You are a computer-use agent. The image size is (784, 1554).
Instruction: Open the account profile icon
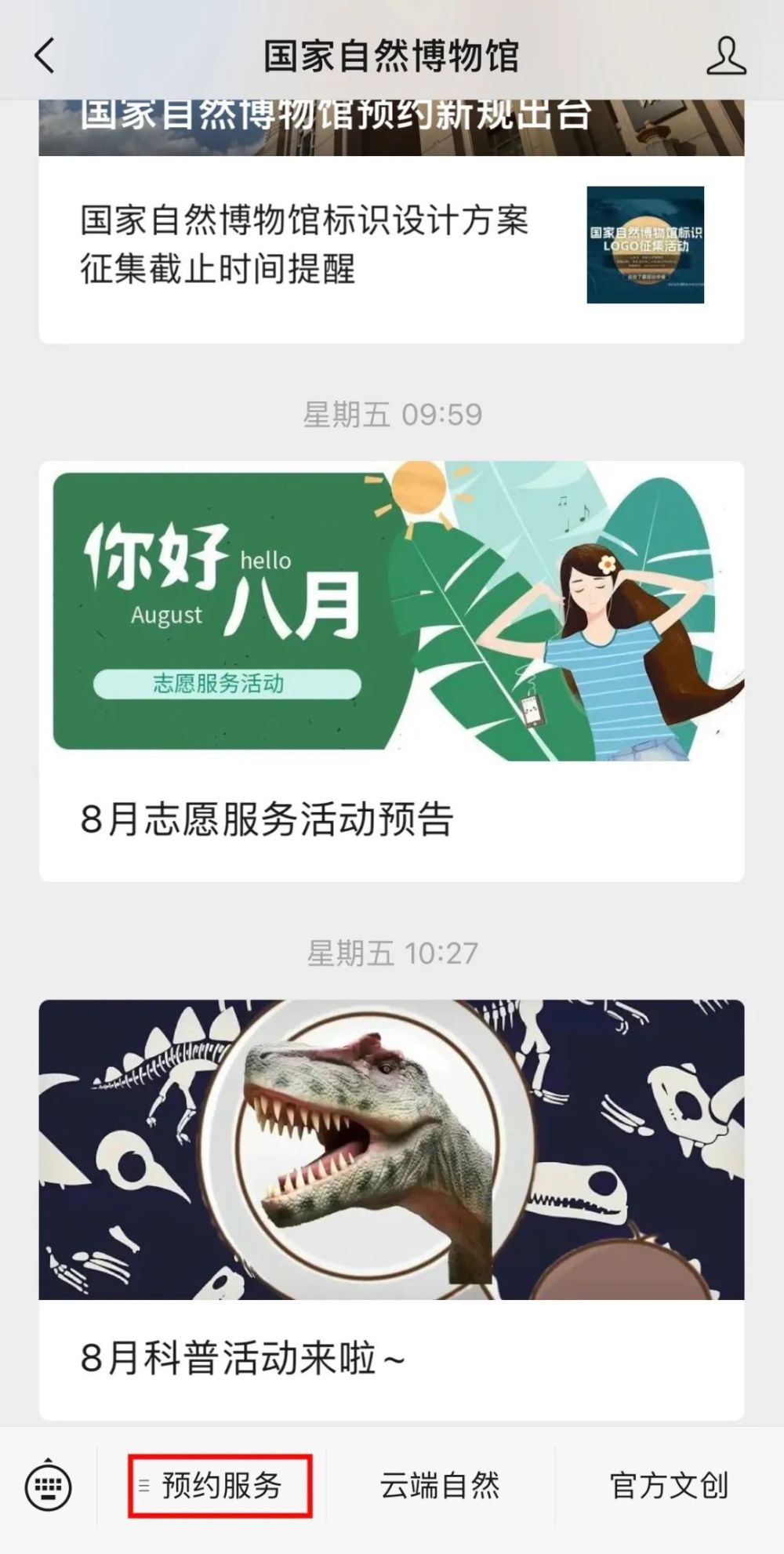point(725,56)
